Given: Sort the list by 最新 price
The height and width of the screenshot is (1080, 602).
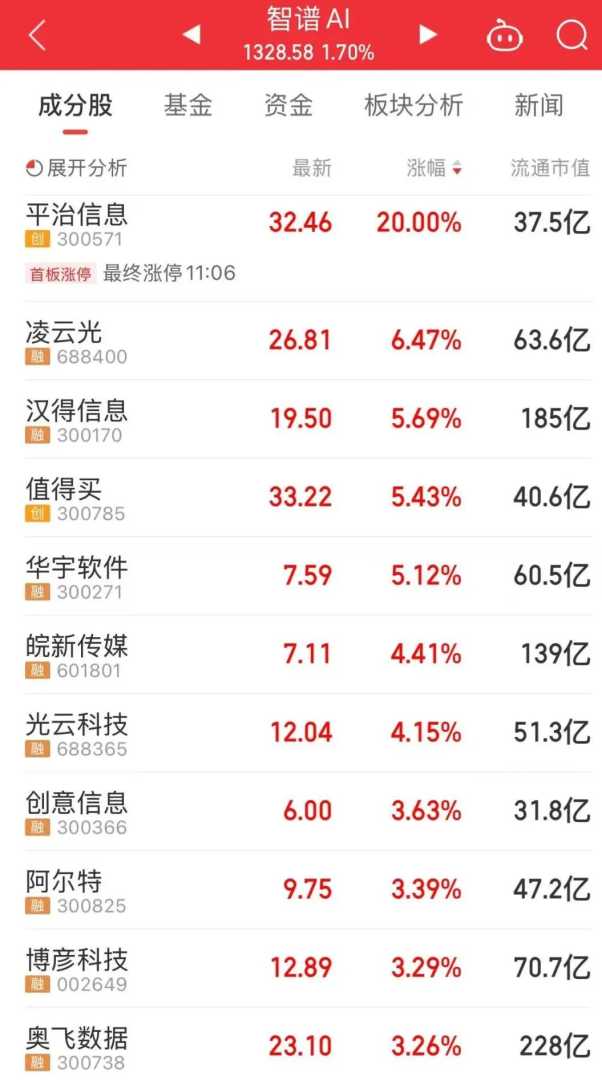Looking at the screenshot, I should (x=311, y=168).
